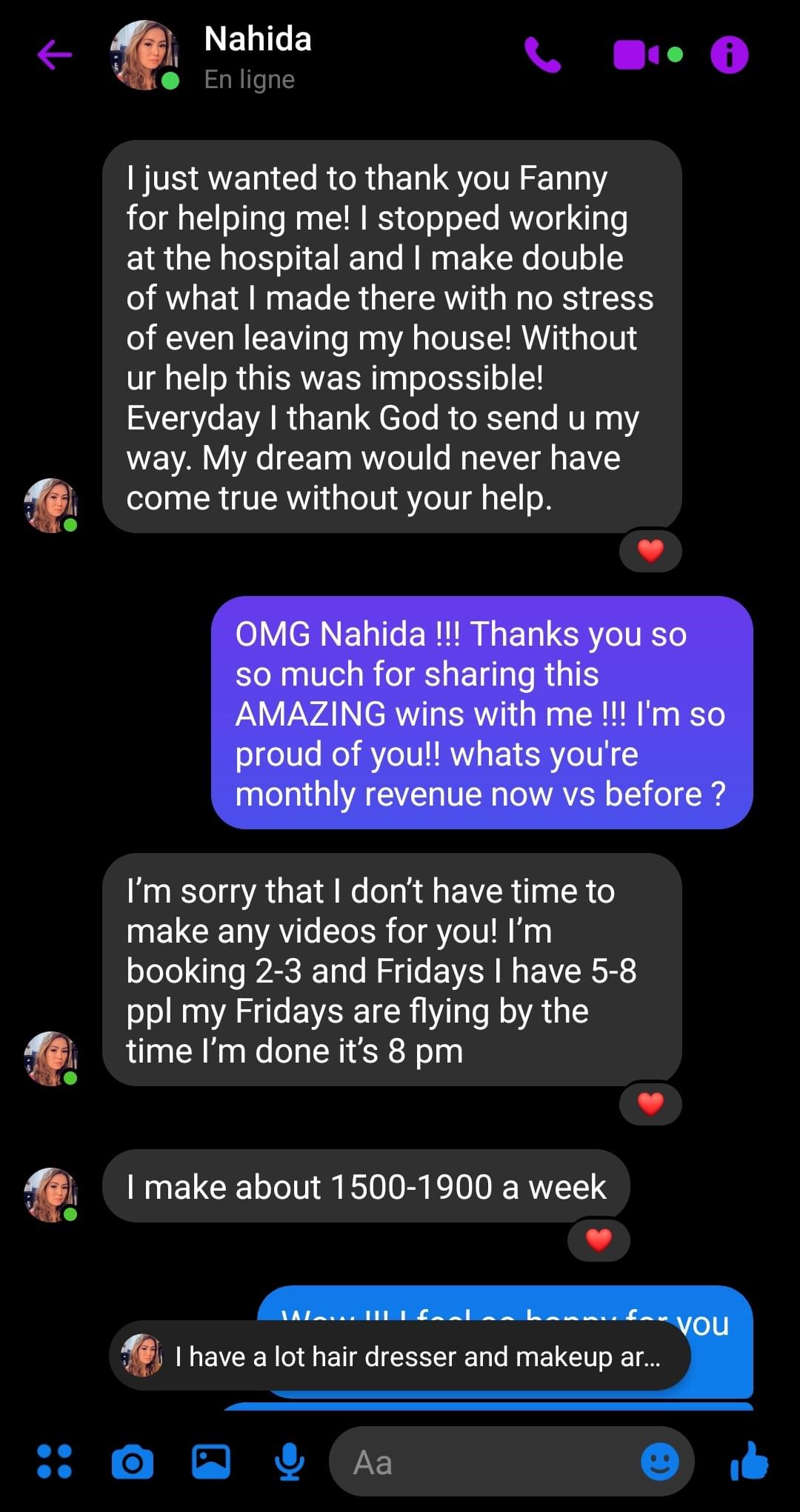Viewport: 800px width, 1512px height.
Task: Send a thumbs-up like
Action: tap(750, 1461)
